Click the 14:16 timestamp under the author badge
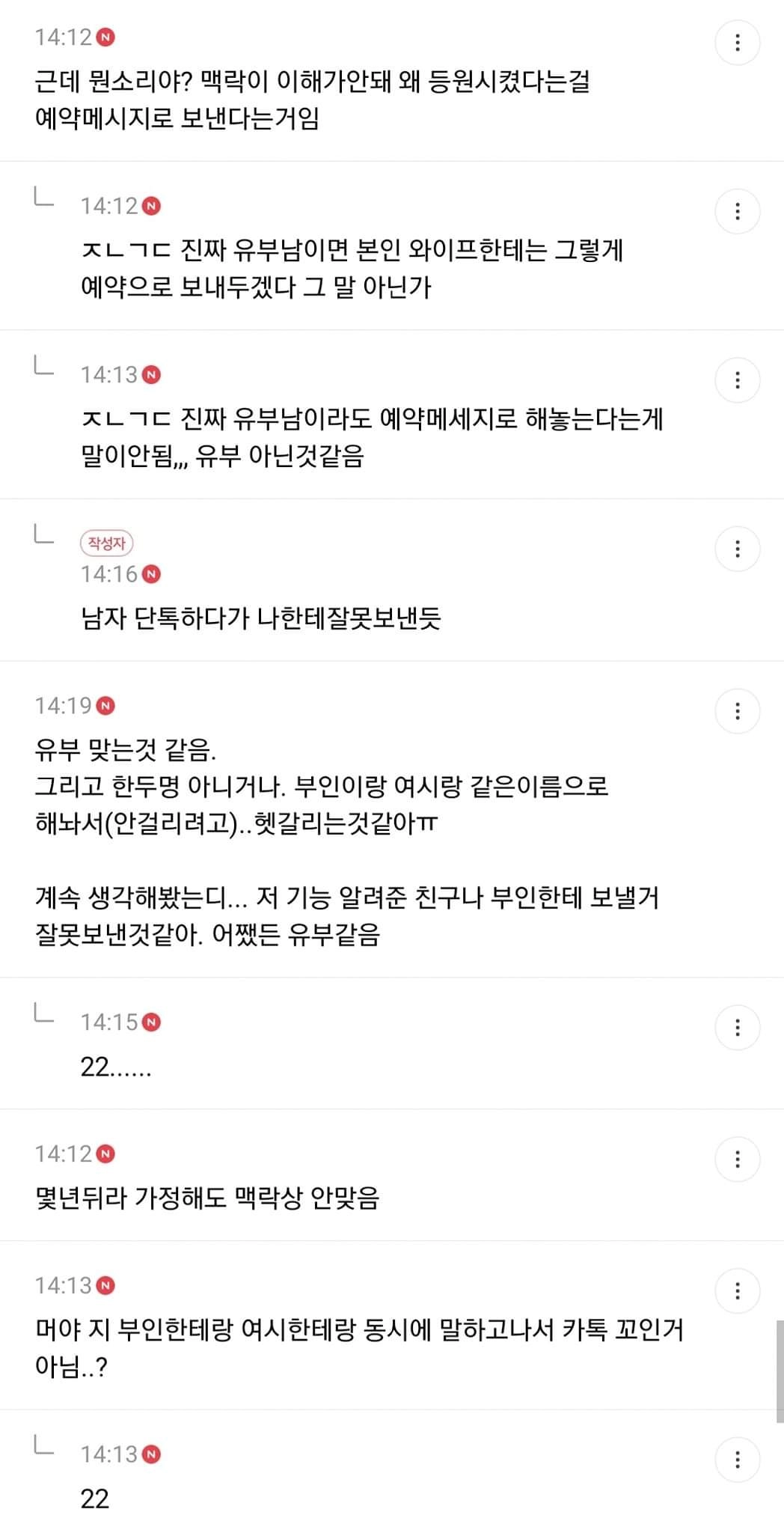784x1533 pixels. click(x=111, y=572)
